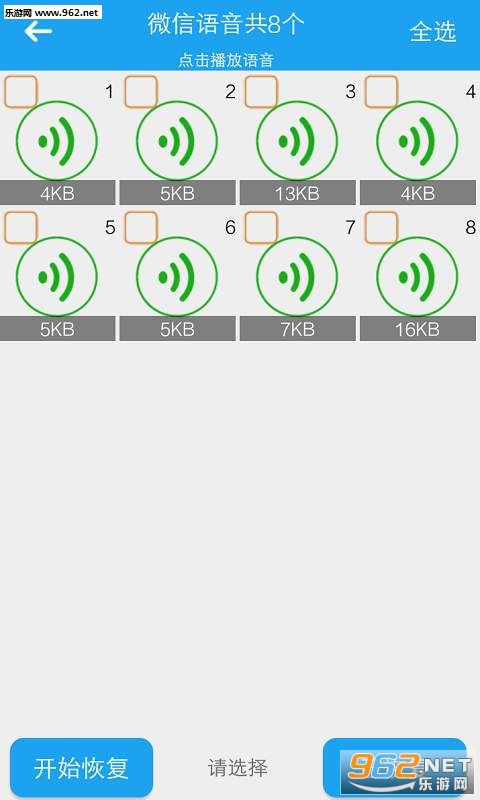
Task: Tap 全选 to select all voices
Action: 433,32
